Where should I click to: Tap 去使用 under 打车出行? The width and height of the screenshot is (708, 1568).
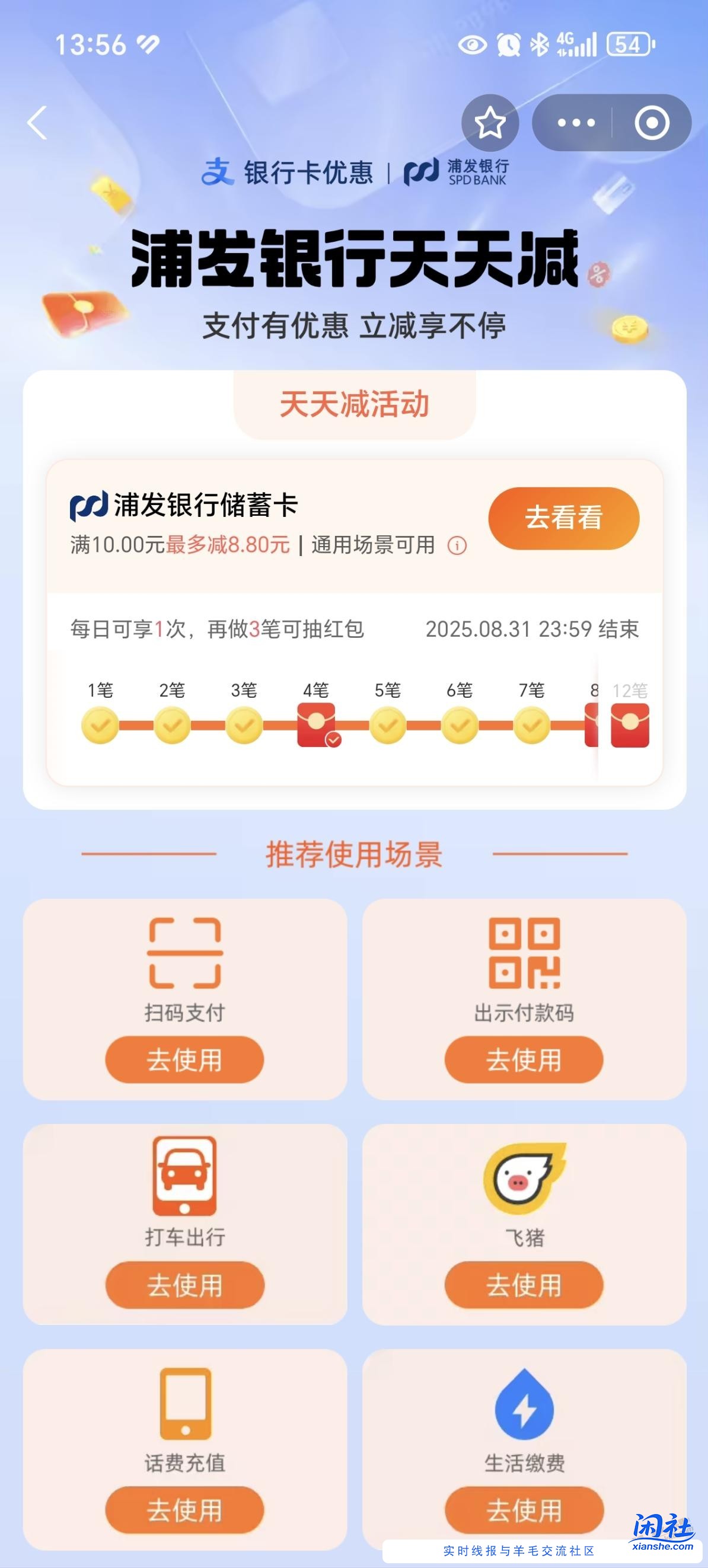point(184,1285)
